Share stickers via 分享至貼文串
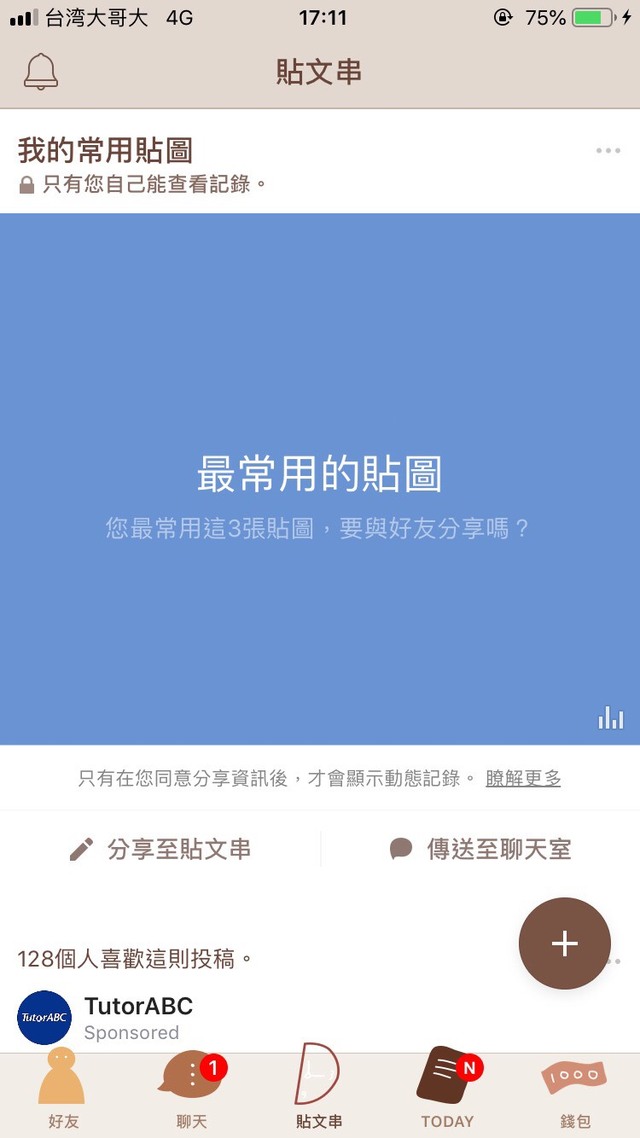 tap(160, 850)
